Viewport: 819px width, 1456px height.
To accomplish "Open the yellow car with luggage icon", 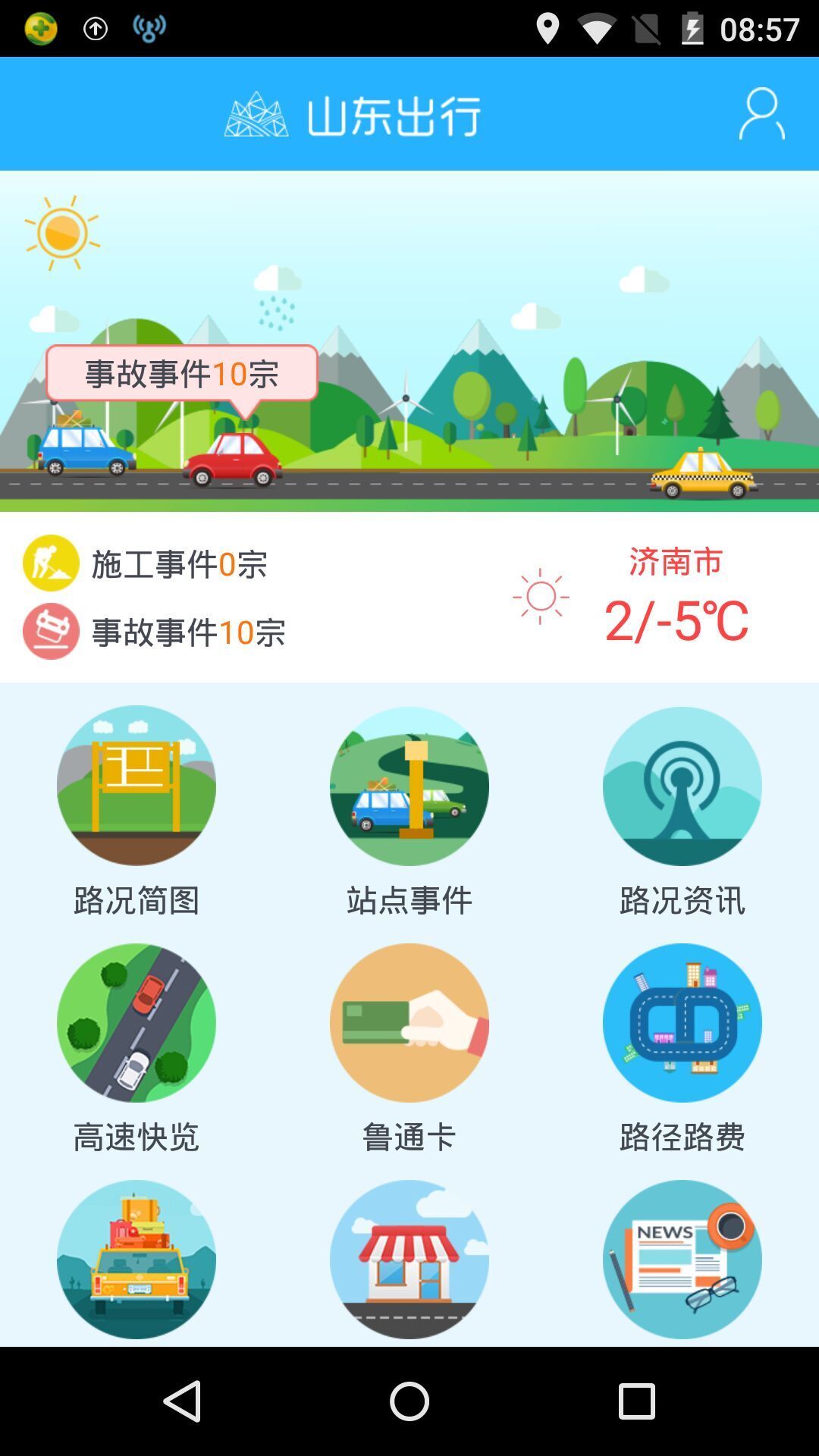I will 136,1259.
